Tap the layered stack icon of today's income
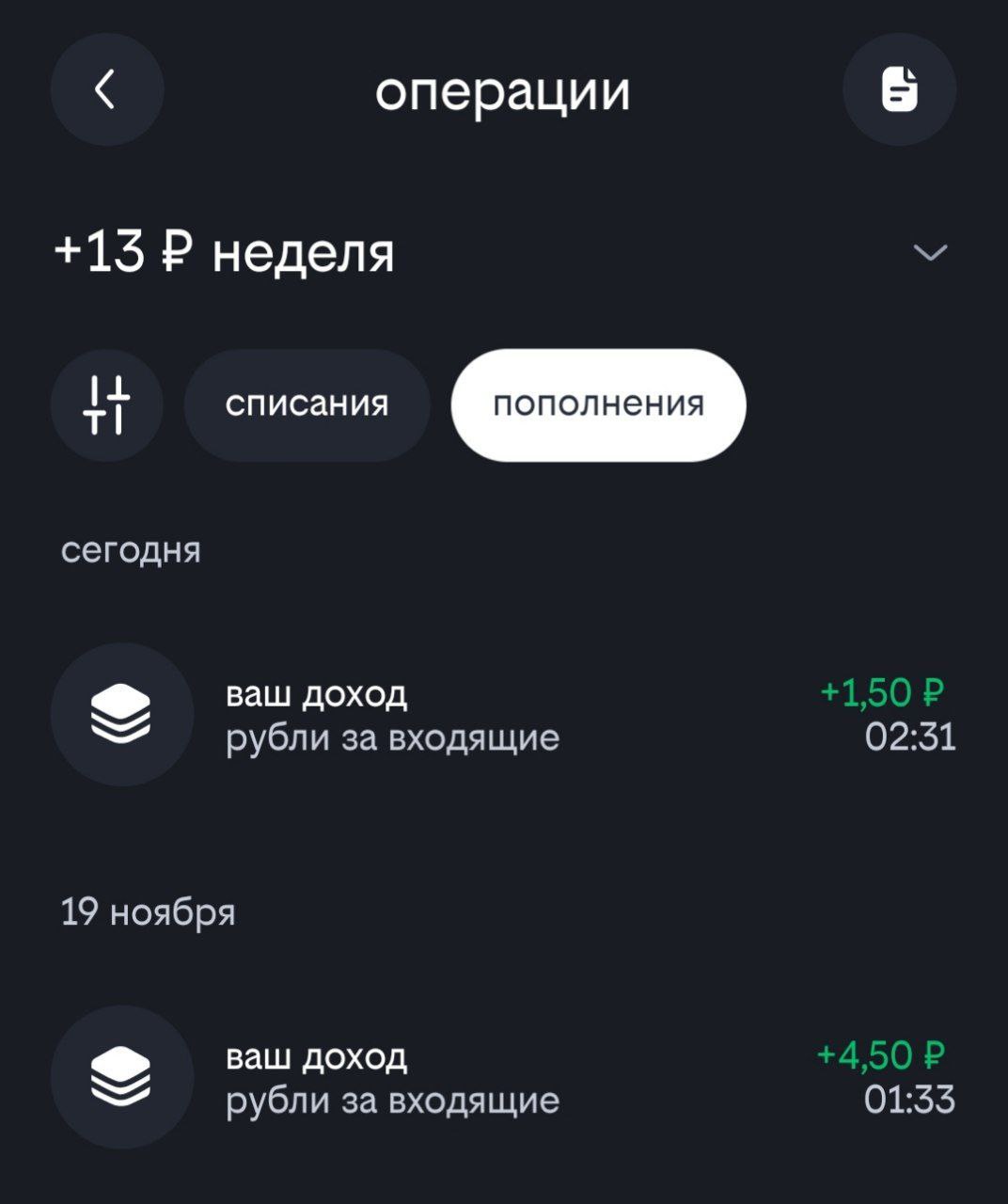Screen dimensions: 1008x1204 (x=121, y=715)
